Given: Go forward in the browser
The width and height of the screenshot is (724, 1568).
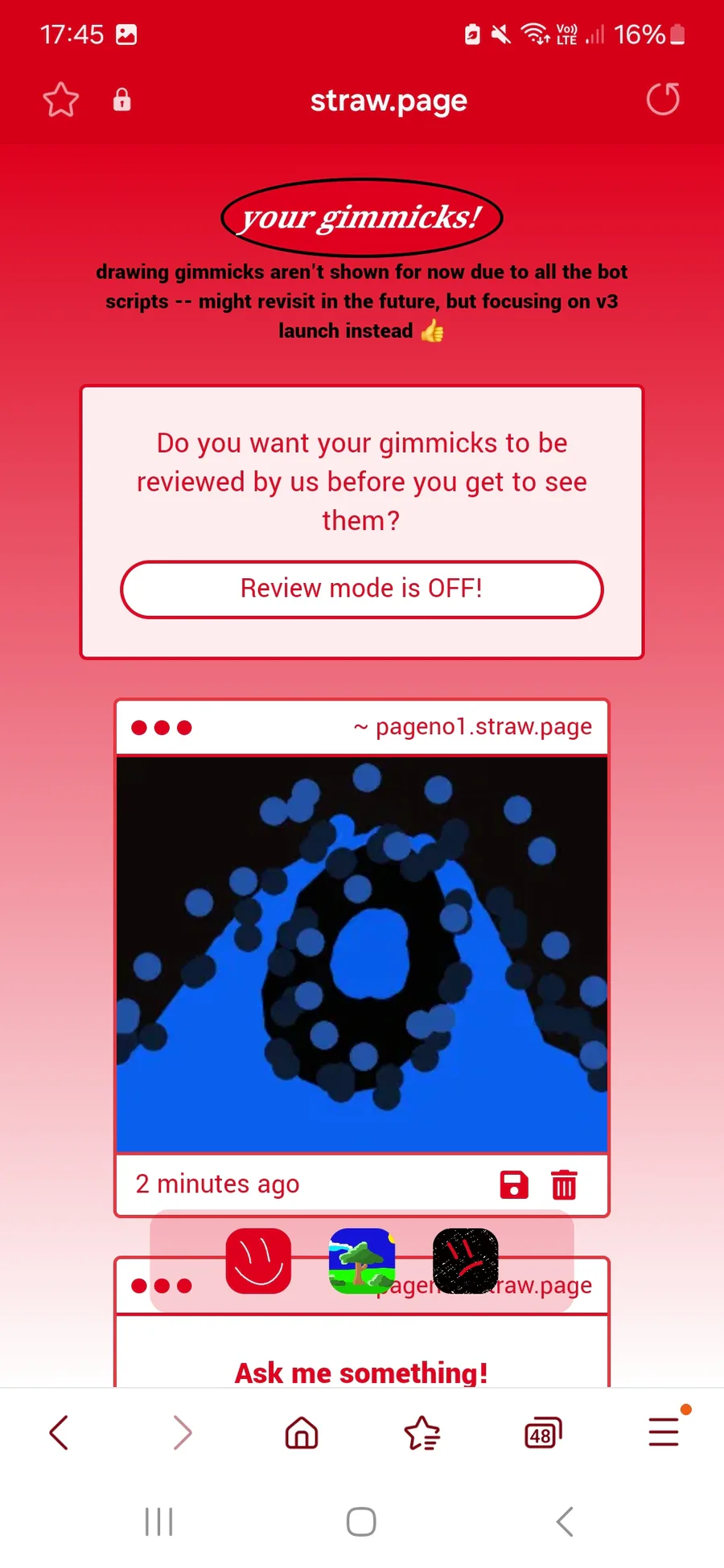Looking at the screenshot, I should click(x=182, y=1433).
